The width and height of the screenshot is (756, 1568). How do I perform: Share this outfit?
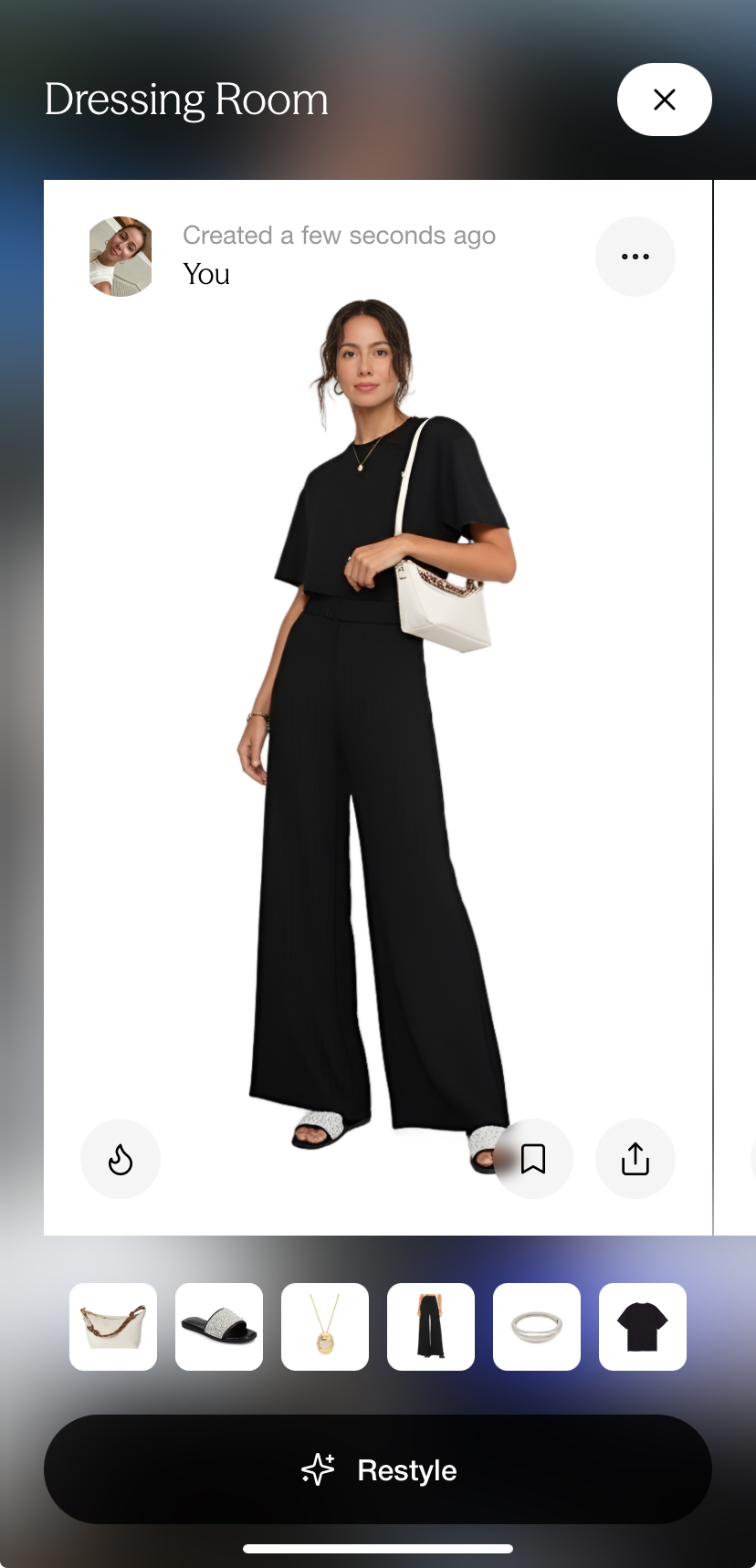click(x=635, y=1159)
